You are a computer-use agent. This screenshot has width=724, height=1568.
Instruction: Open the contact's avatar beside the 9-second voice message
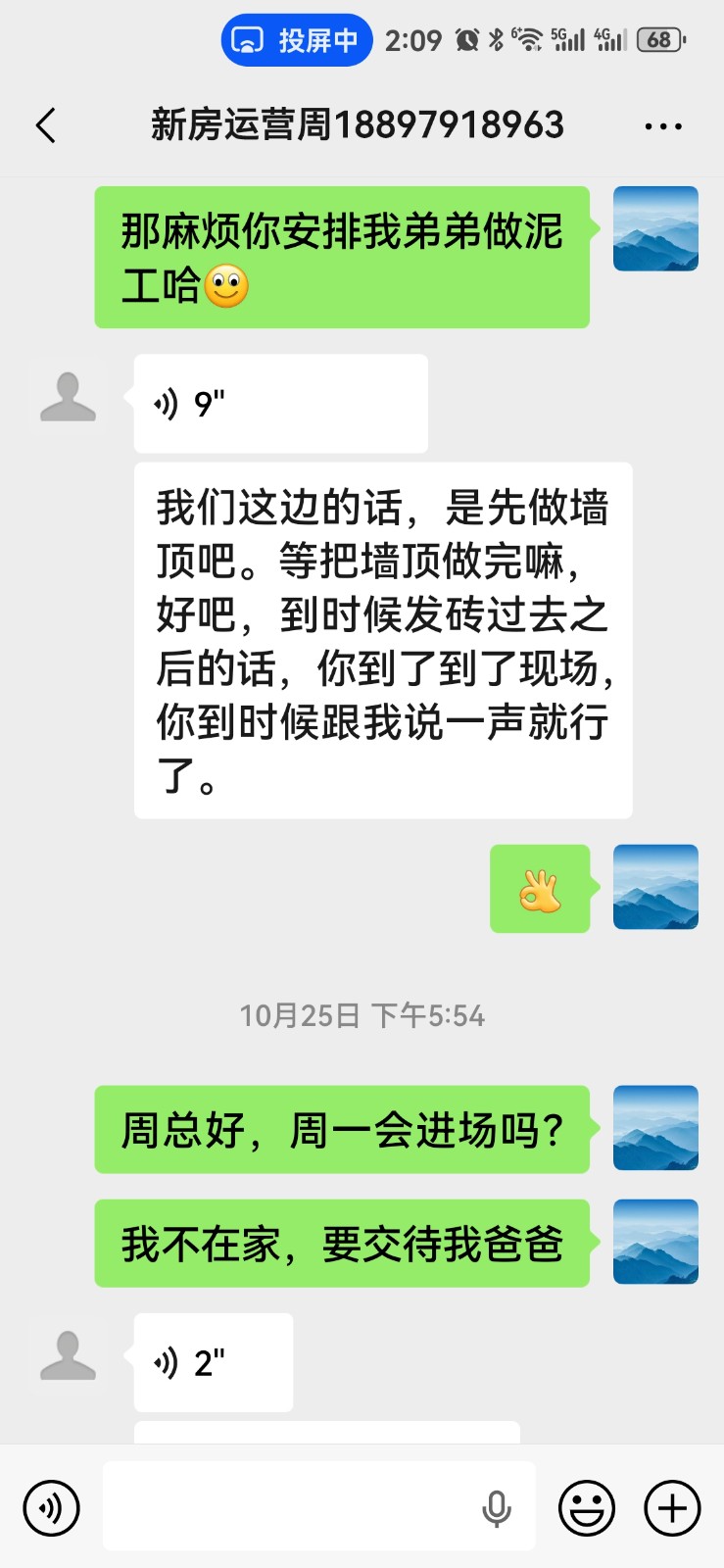tap(68, 398)
